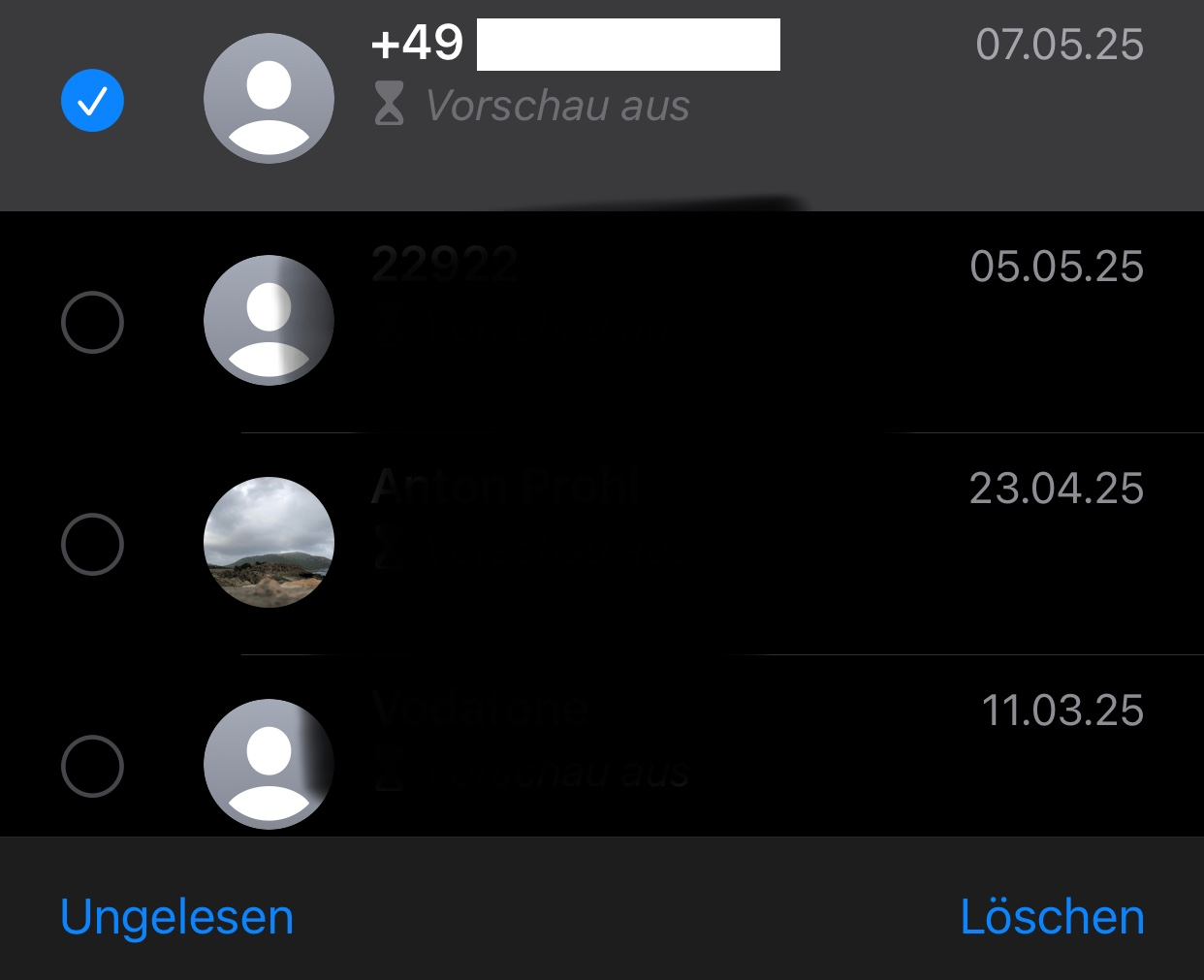This screenshot has width=1204, height=980.
Task: Select the conversation dated 11.03.25
Action: pyautogui.click(x=92, y=766)
